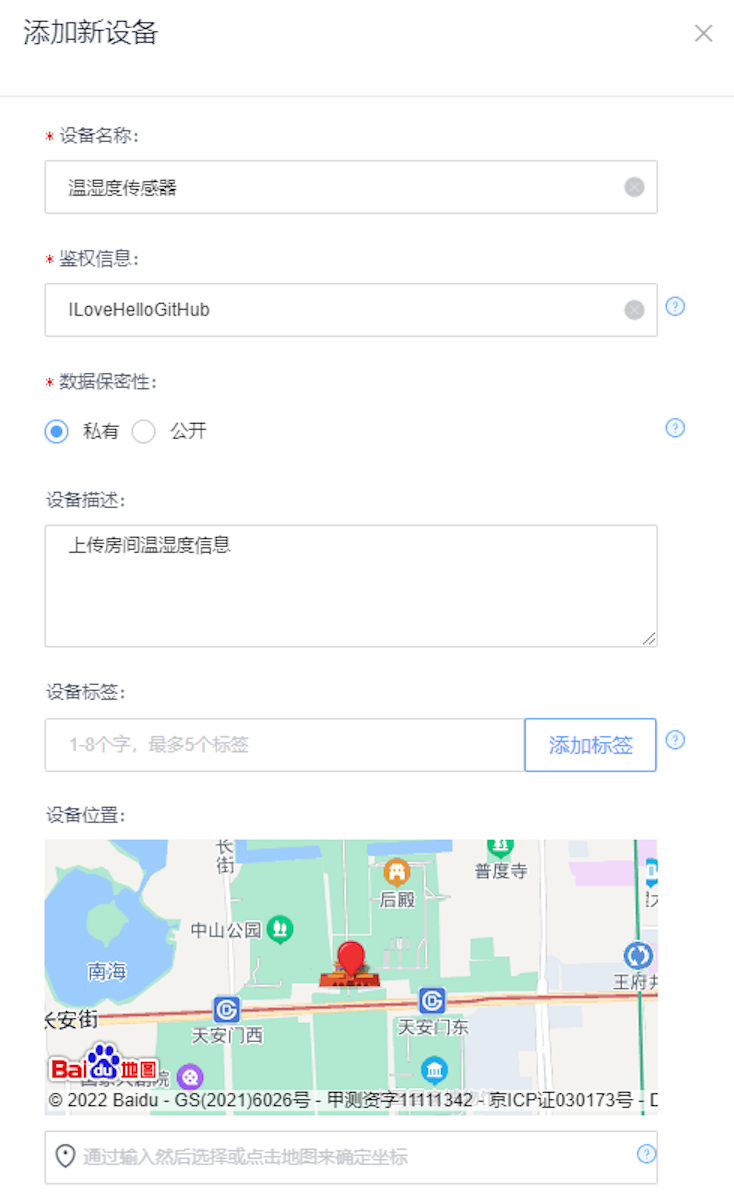Screen dimensions: 734x1204
Task: Clear the 鉴权信息 field text
Action: coord(634,310)
